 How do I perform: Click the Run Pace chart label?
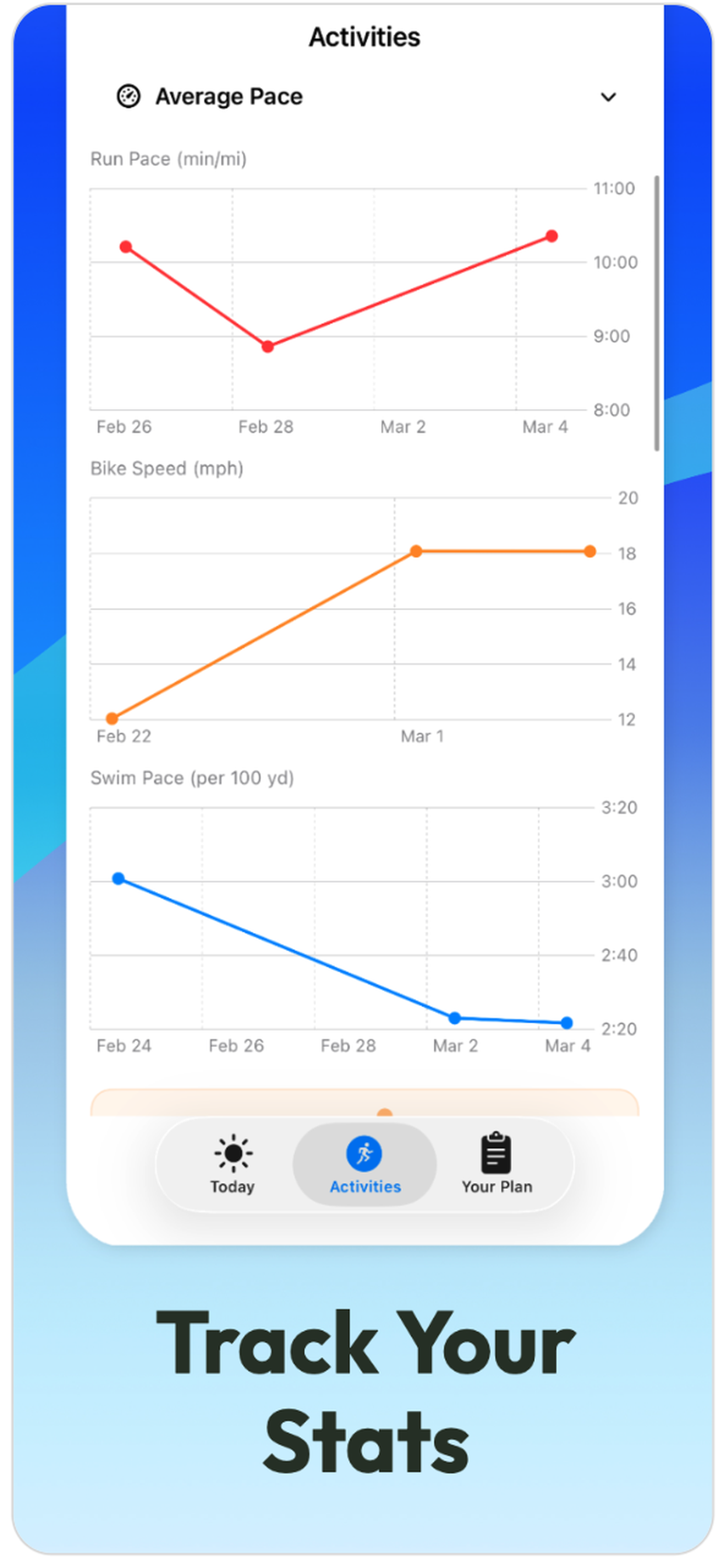pyautogui.click(x=168, y=159)
